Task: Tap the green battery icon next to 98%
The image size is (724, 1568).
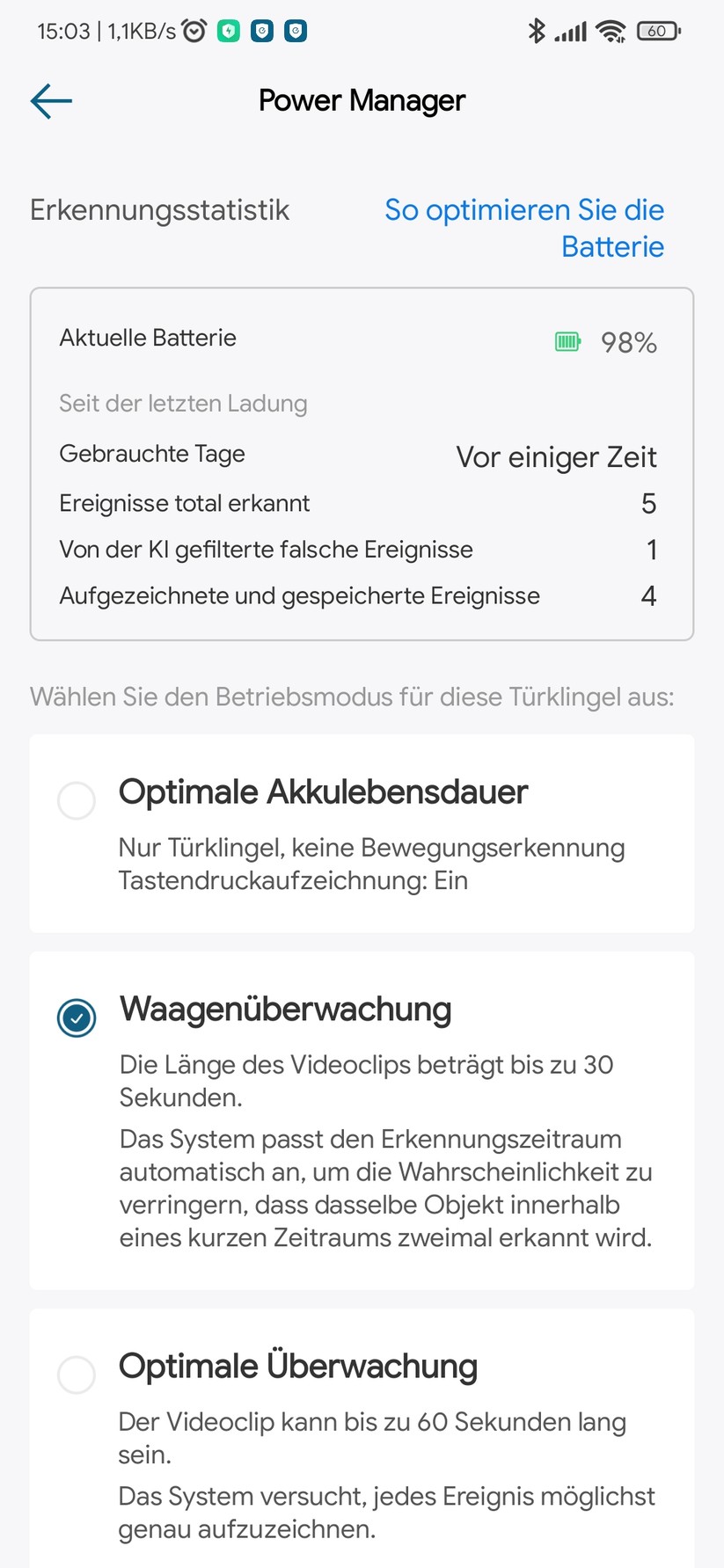Action: [567, 342]
